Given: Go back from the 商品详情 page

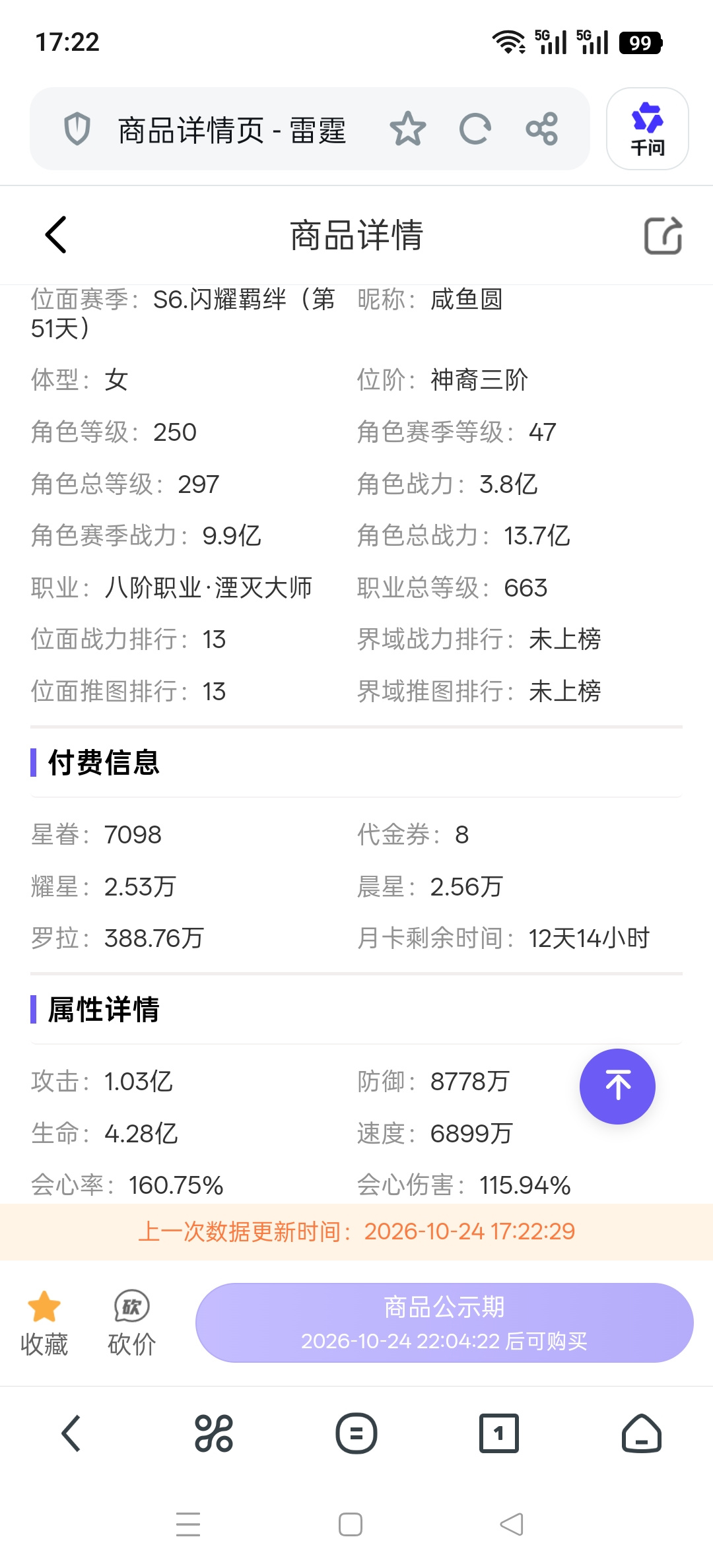Looking at the screenshot, I should (x=56, y=235).
